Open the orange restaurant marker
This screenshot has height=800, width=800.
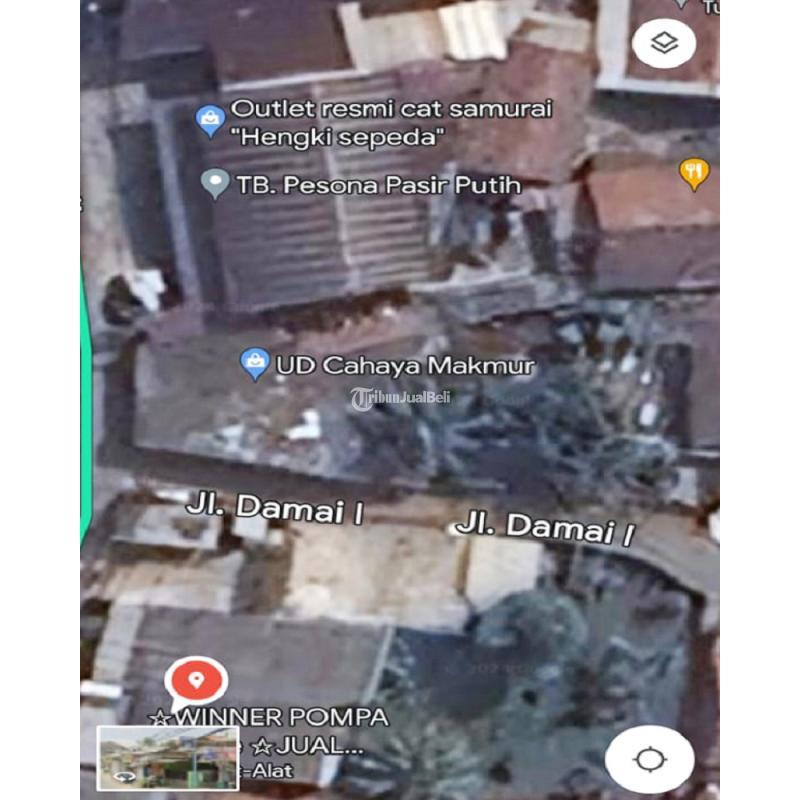coord(694,172)
